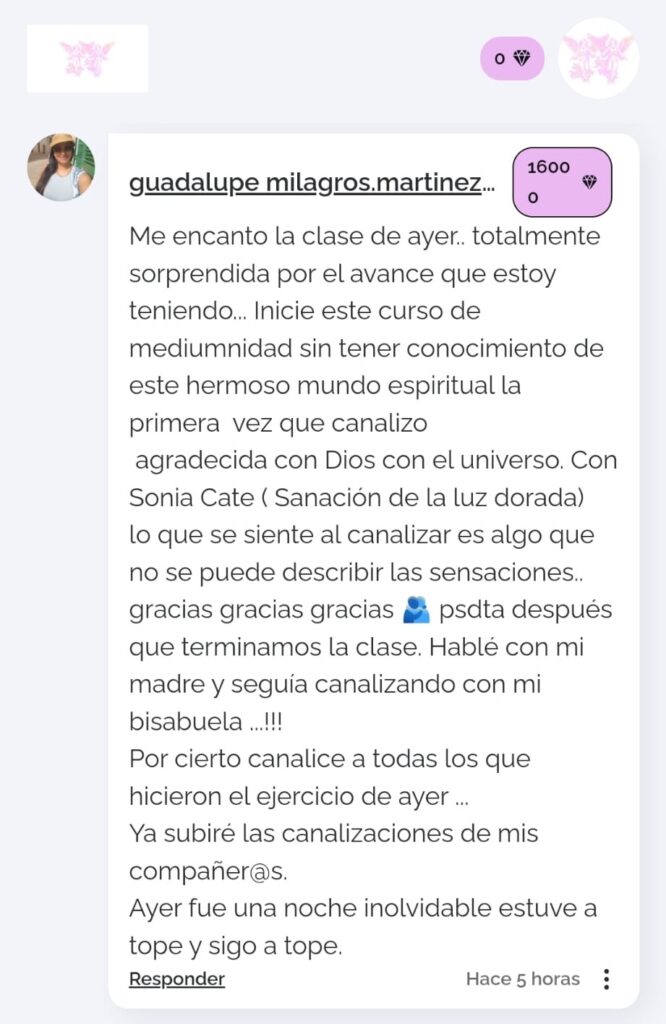Tap guadalupe's 1600 diamond badge
Viewport: 666px width, 1024px height.
561,182
